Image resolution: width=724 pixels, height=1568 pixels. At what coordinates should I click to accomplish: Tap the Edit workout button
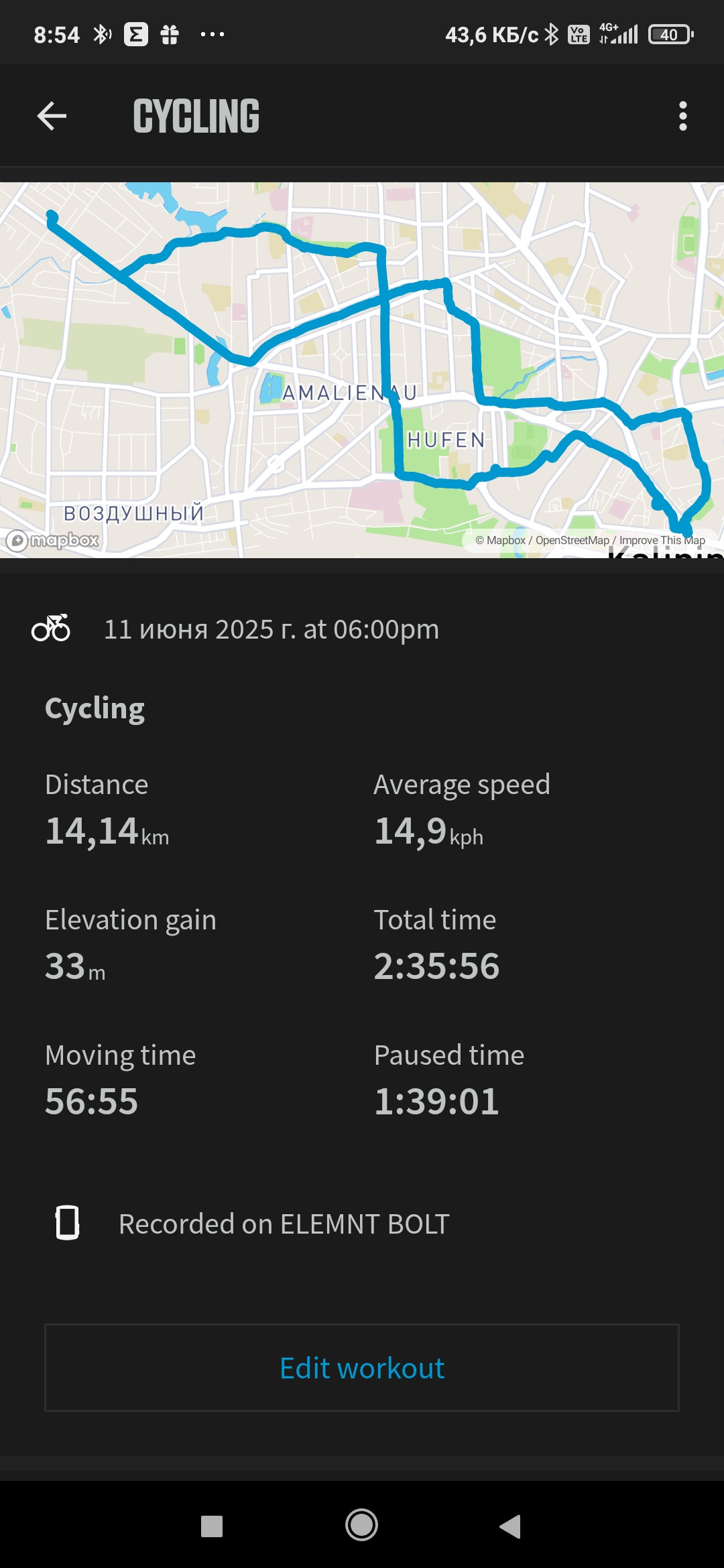[362, 1368]
